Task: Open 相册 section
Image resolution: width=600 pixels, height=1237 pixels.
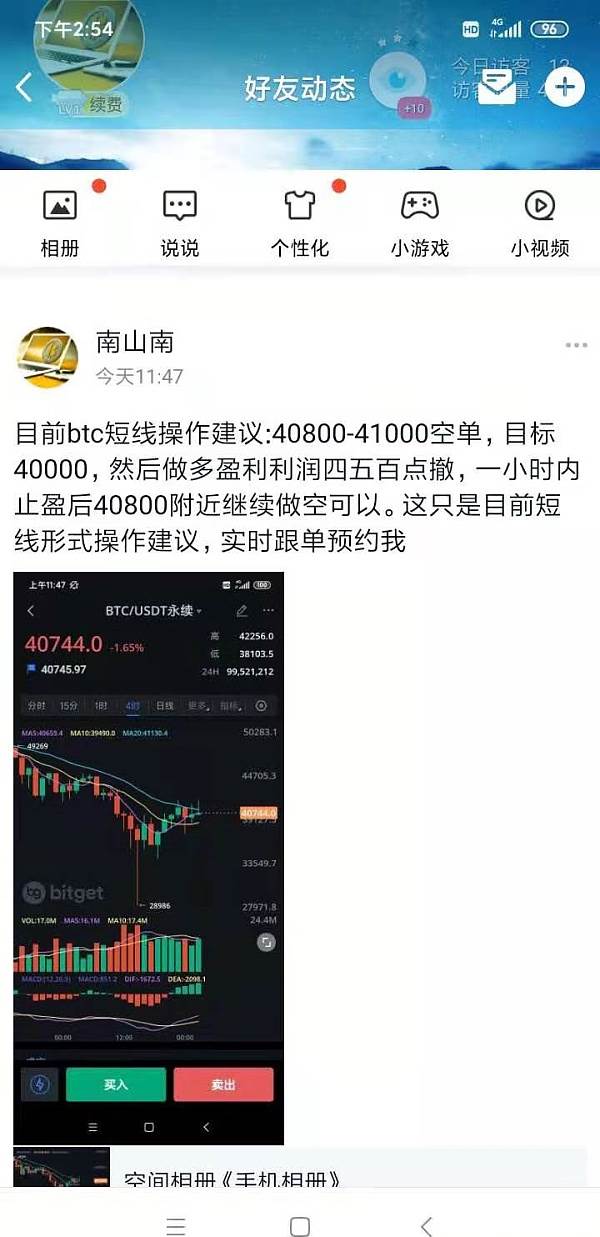Action: (x=60, y=224)
